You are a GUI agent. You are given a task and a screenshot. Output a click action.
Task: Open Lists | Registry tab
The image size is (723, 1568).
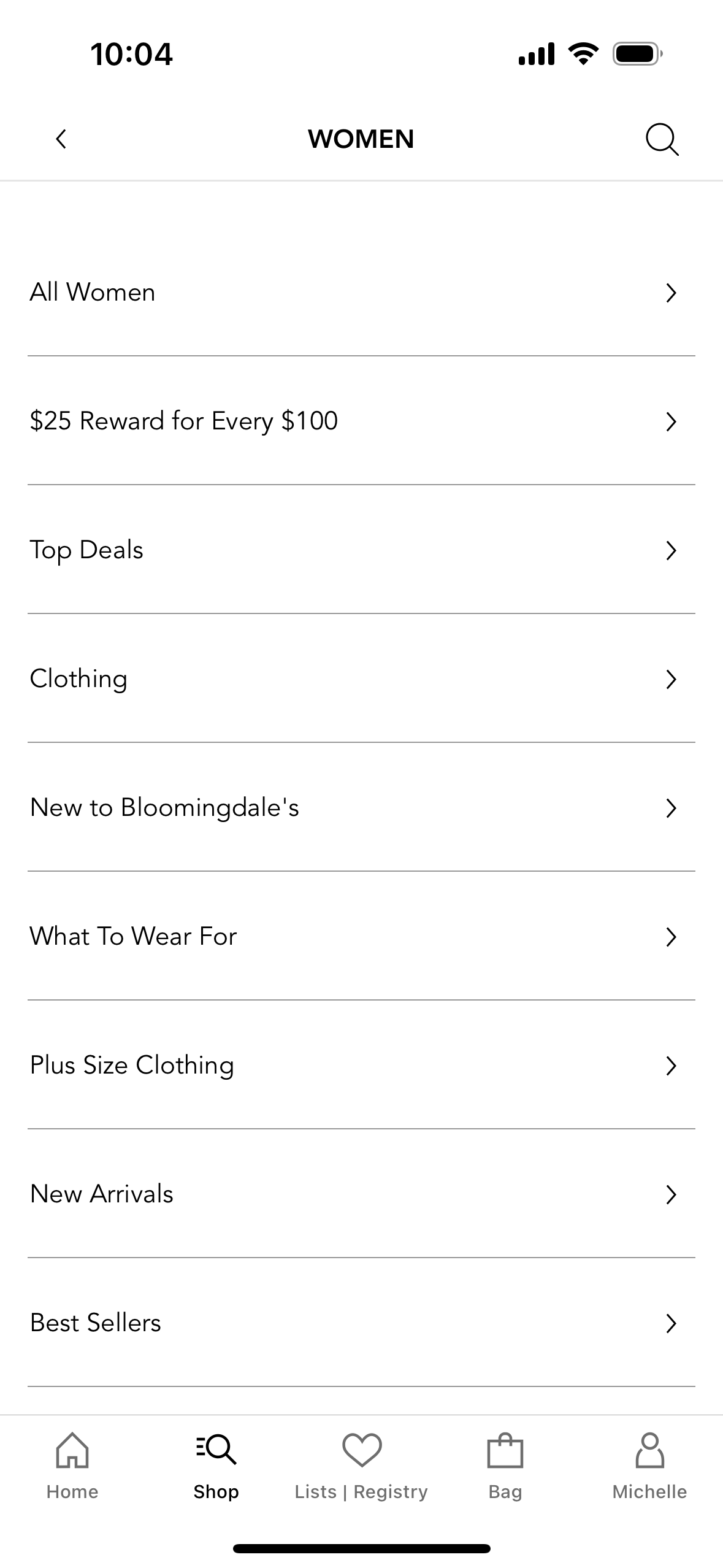[x=361, y=1466]
